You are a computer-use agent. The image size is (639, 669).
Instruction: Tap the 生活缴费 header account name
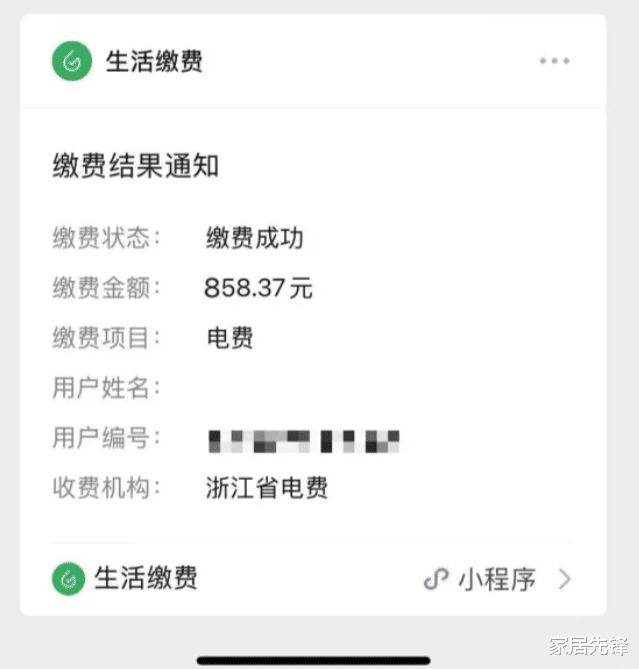point(154,61)
